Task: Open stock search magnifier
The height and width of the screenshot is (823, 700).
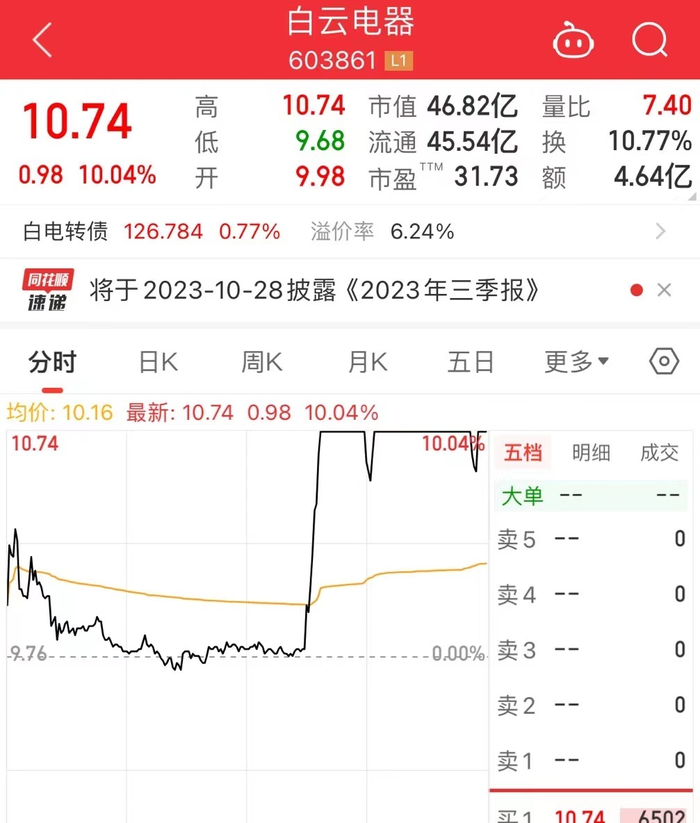Action: tap(650, 39)
